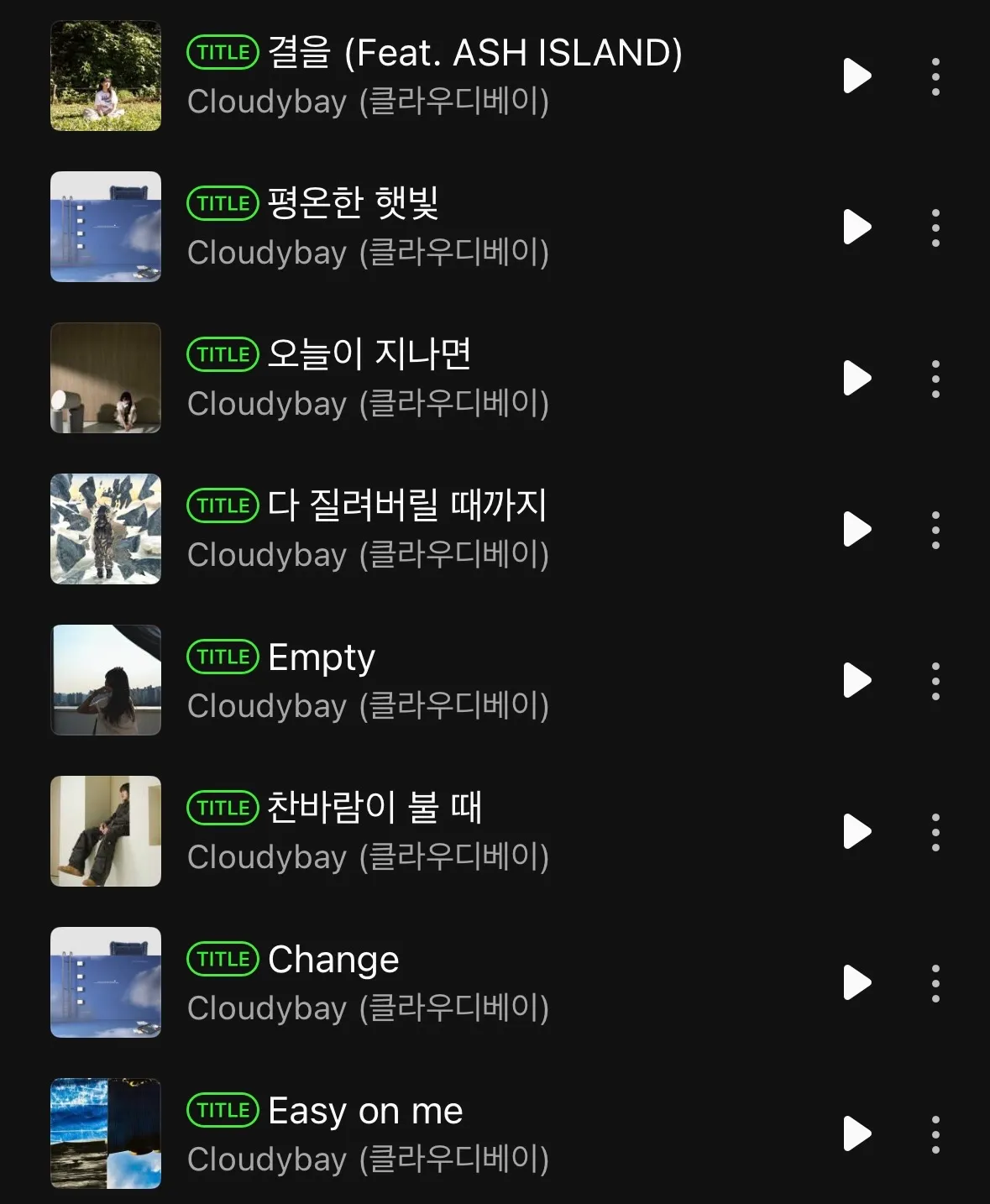990x1204 pixels.
Task: Open the options menu for Empty
Action: [935, 681]
